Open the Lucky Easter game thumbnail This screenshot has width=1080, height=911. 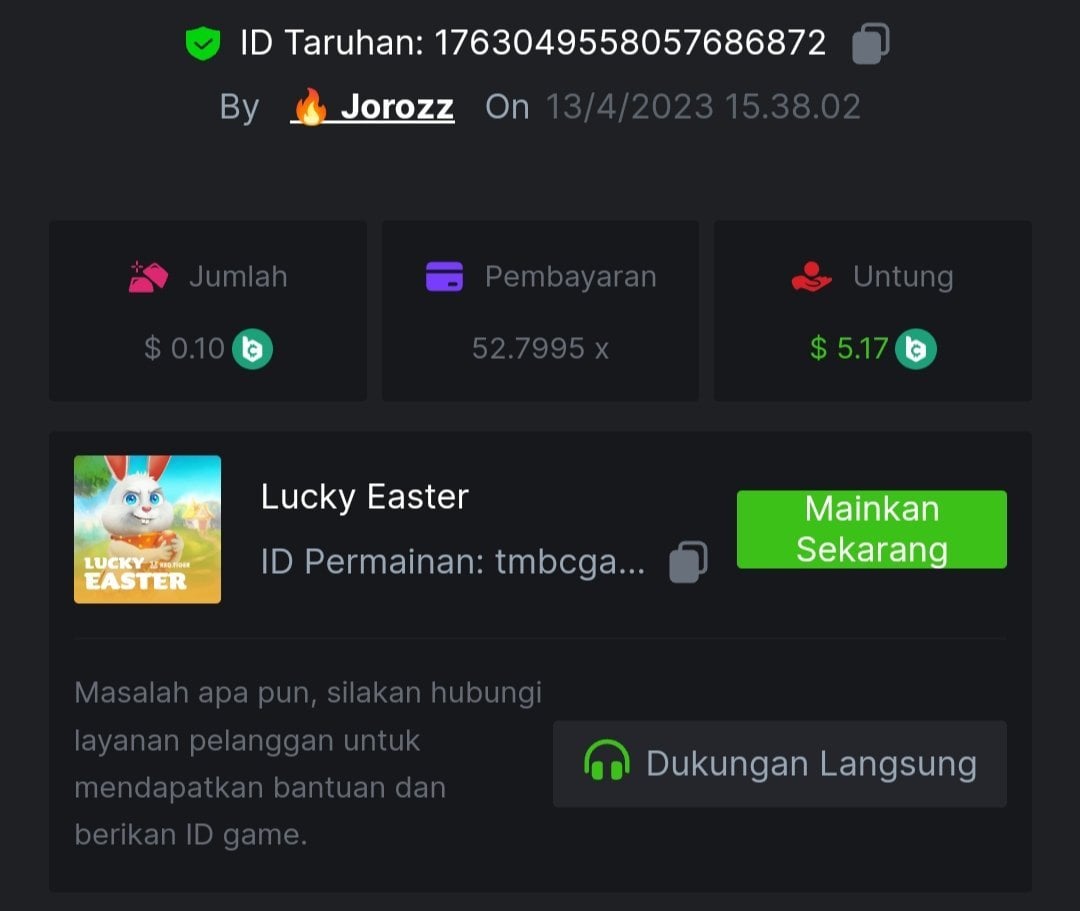(x=147, y=529)
